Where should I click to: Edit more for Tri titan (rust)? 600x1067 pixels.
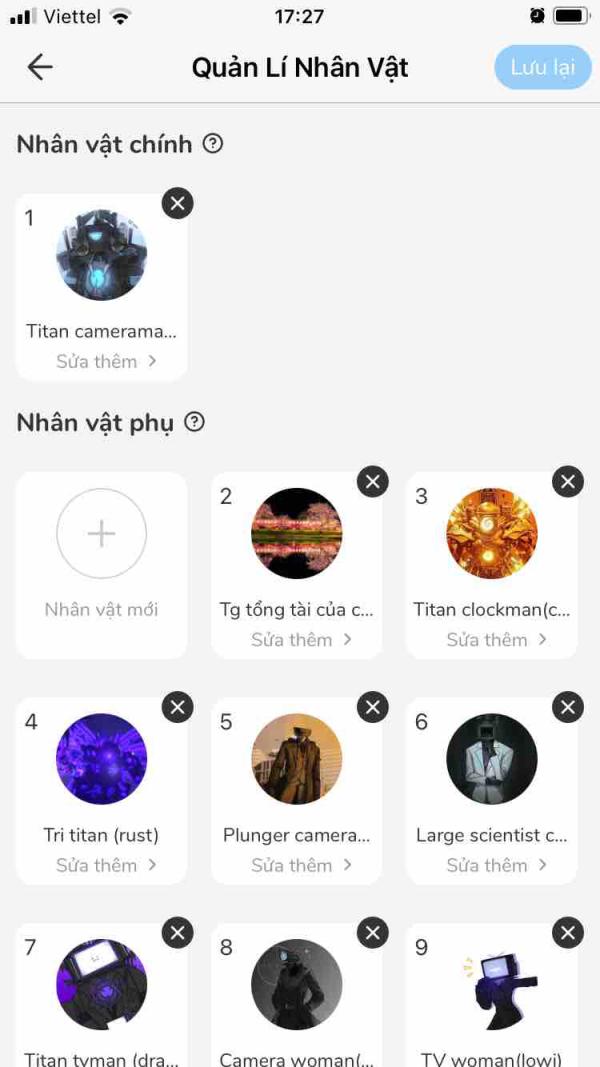coord(106,865)
